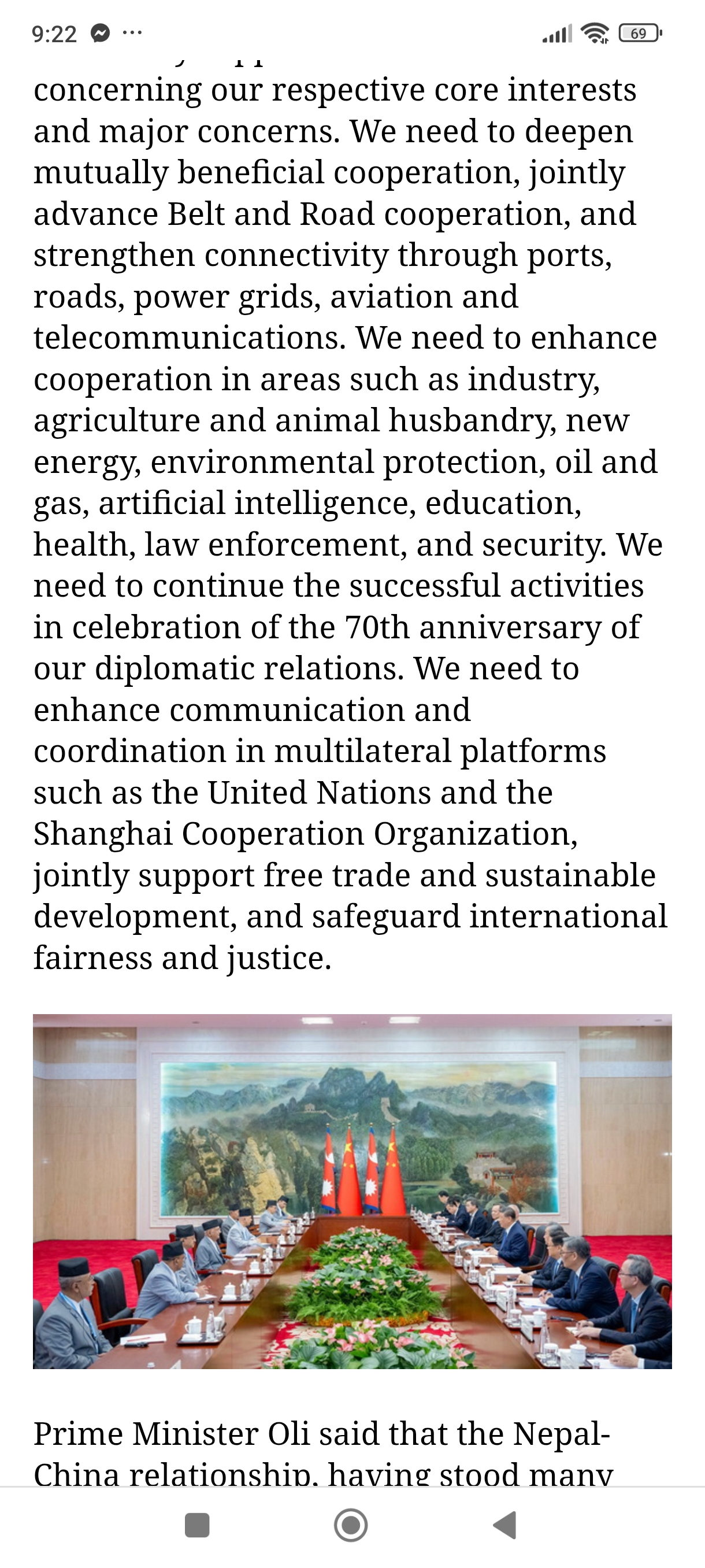This screenshot has width=705, height=1568.
Task: Open recent apps with the square button
Action: tap(197, 1525)
